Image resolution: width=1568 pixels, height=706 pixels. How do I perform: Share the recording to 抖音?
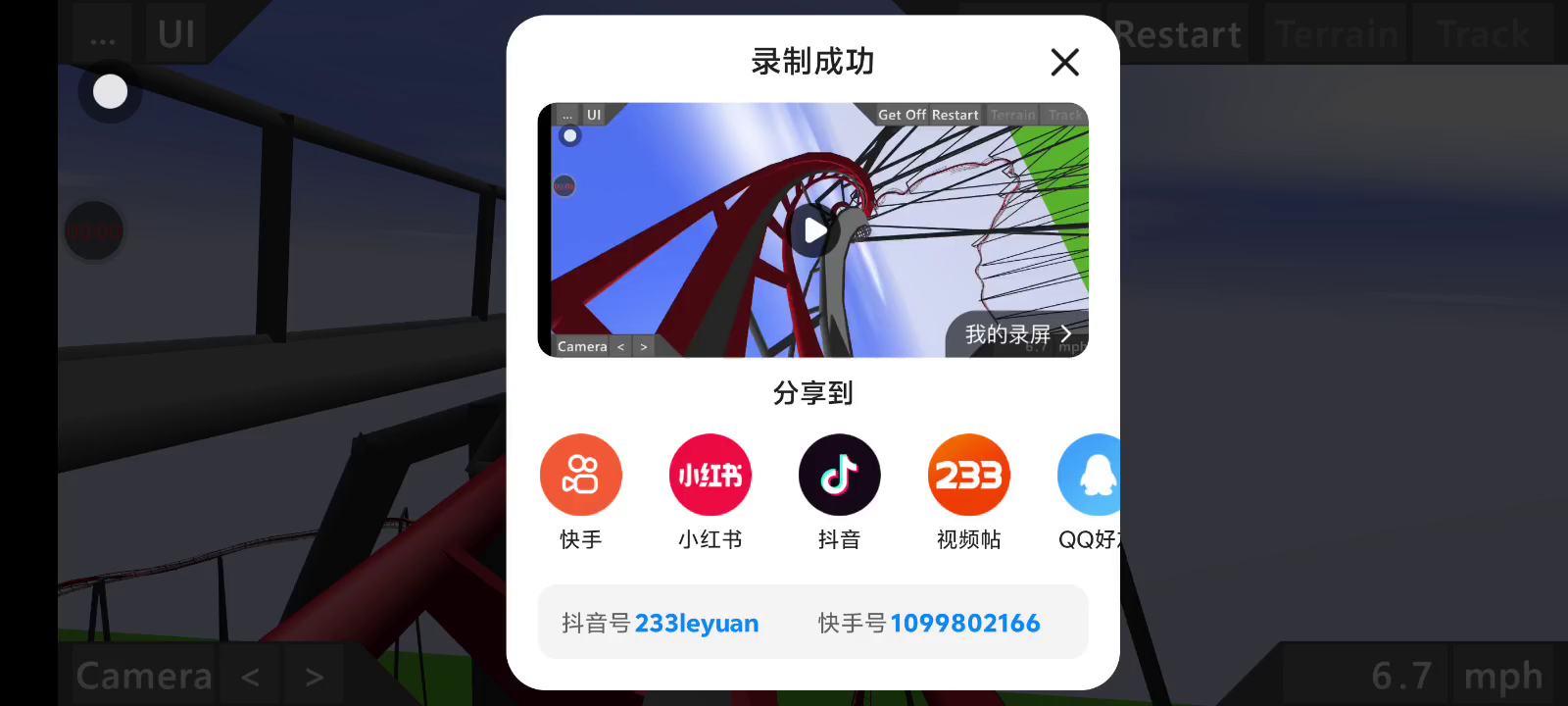(x=840, y=476)
